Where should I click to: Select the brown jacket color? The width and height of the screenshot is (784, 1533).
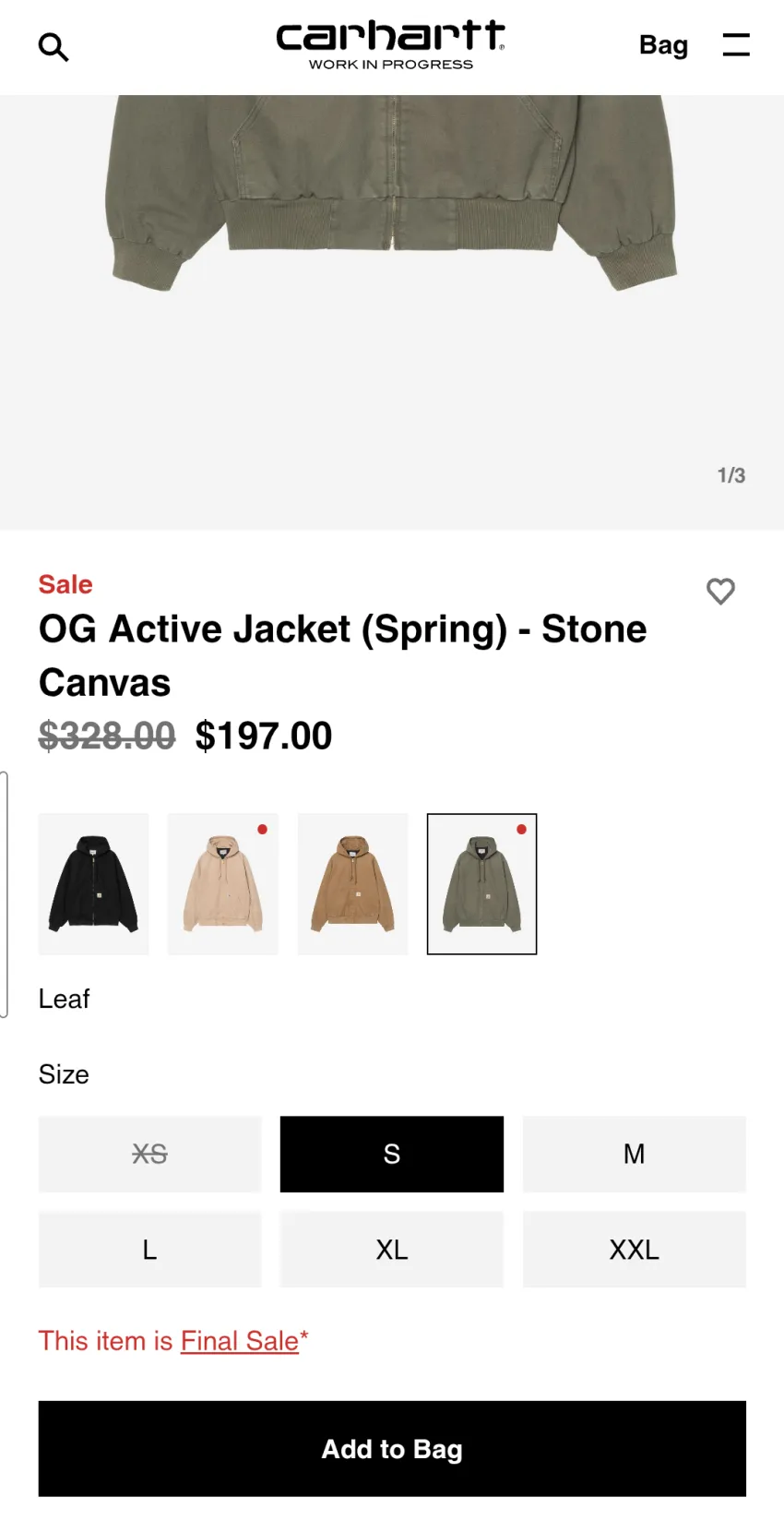352,884
